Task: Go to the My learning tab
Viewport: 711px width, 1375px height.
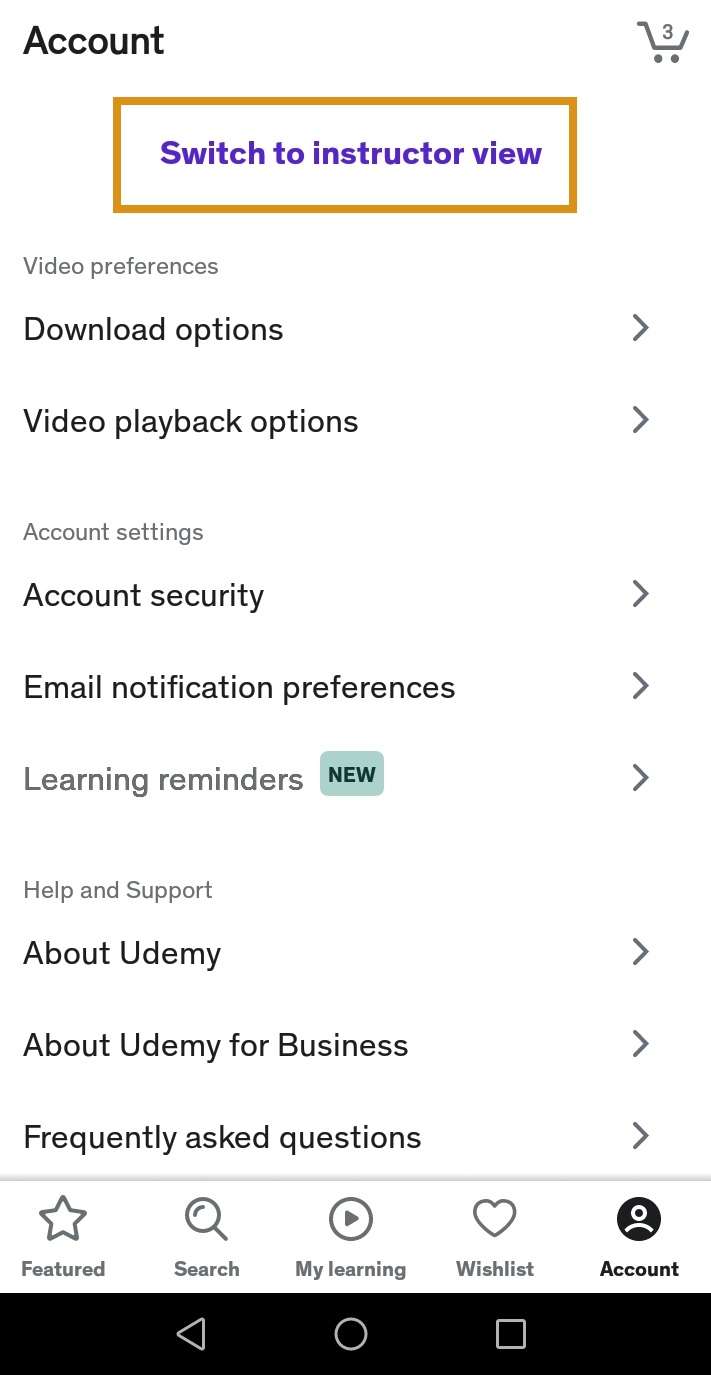Action: click(x=351, y=1237)
